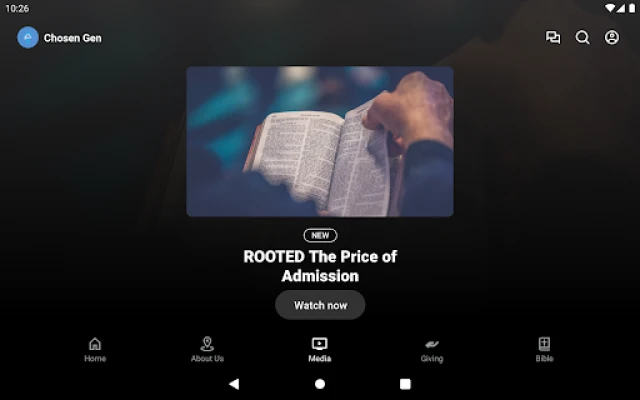This screenshot has width=640, height=400.
Task: Go to the Giving tab
Action: click(432, 349)
